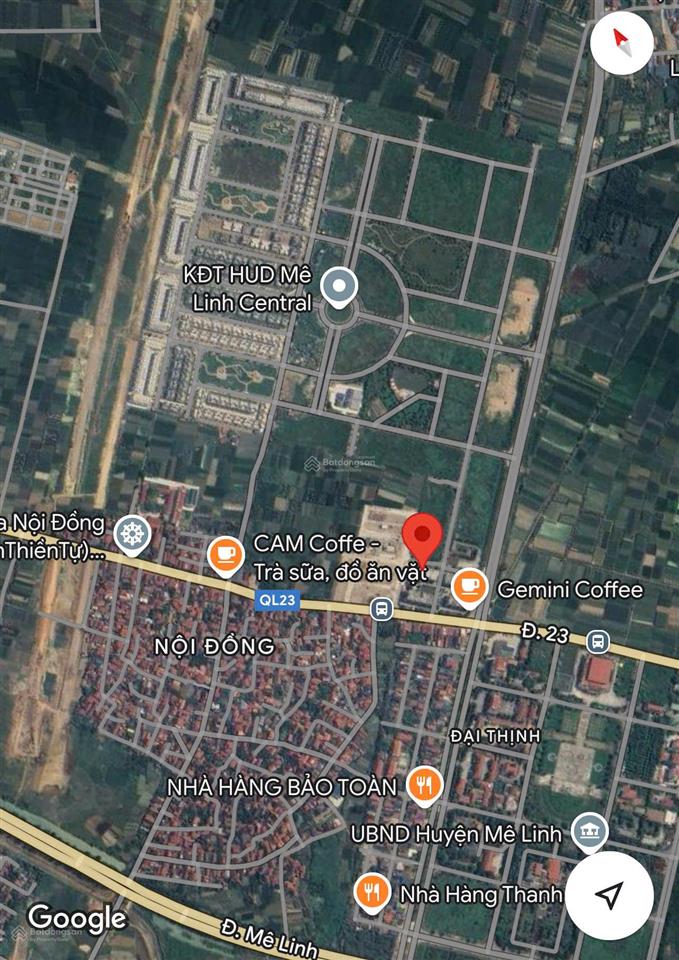Open the bus stop on QL23
The image size is (679, 960).
click(381, 609)
